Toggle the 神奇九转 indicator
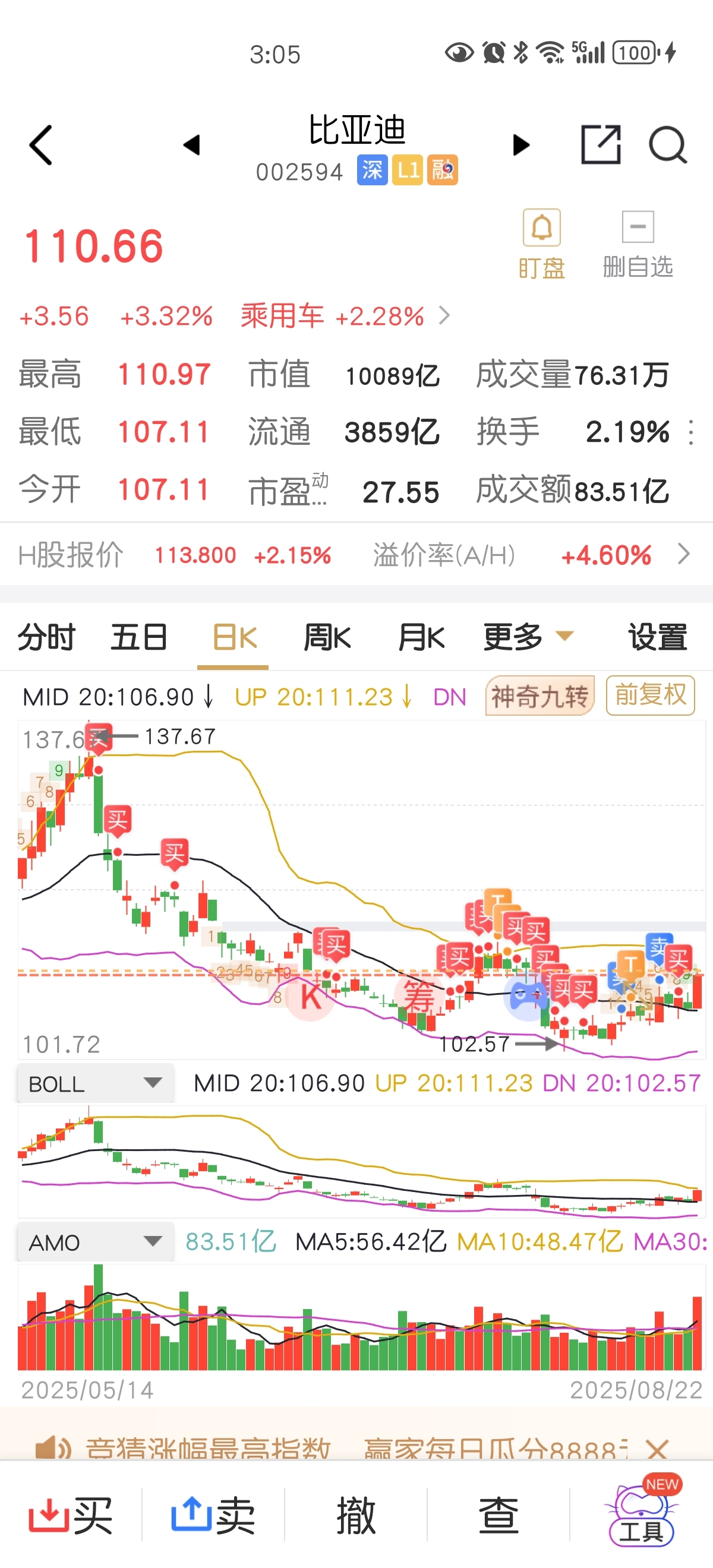 point(540,696)
